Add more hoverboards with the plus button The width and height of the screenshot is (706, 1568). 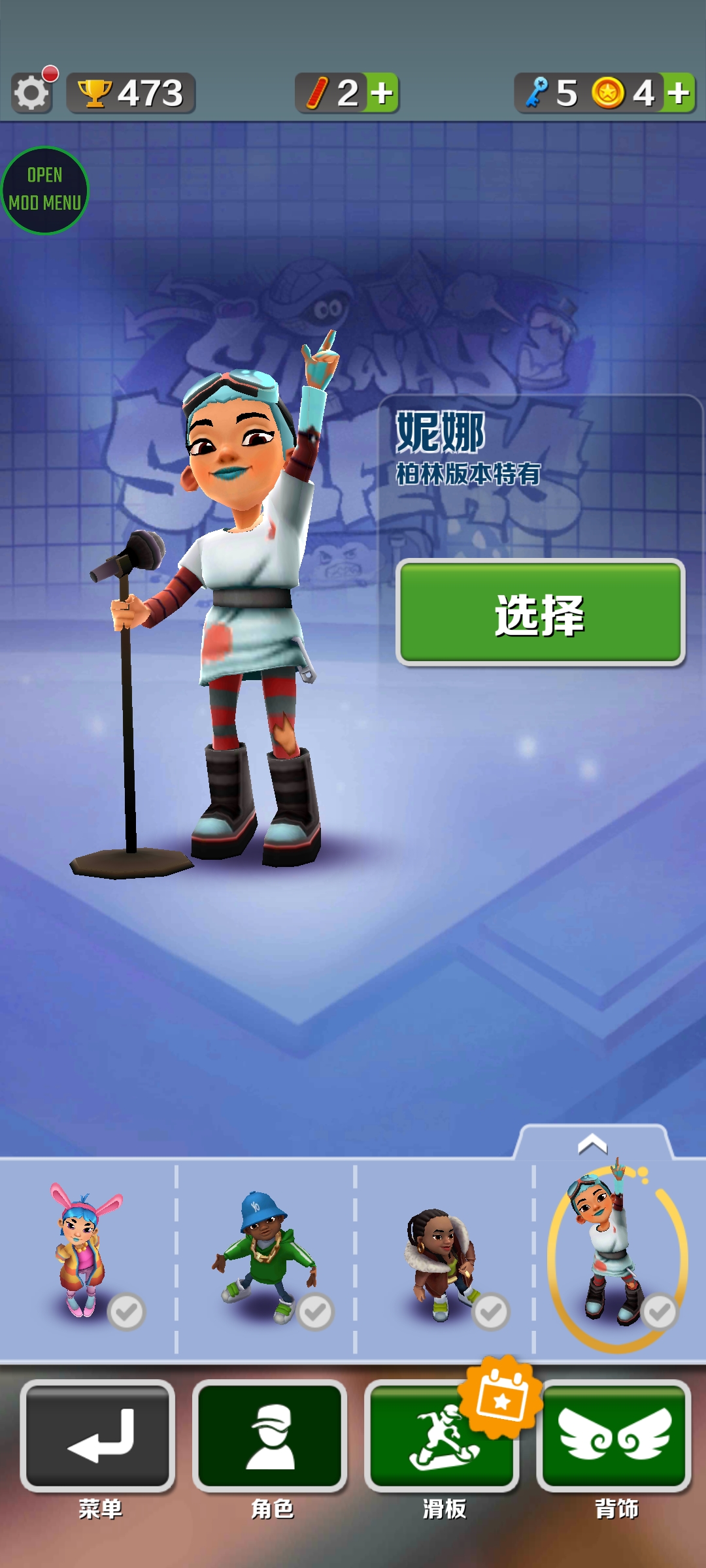point(382,93)
